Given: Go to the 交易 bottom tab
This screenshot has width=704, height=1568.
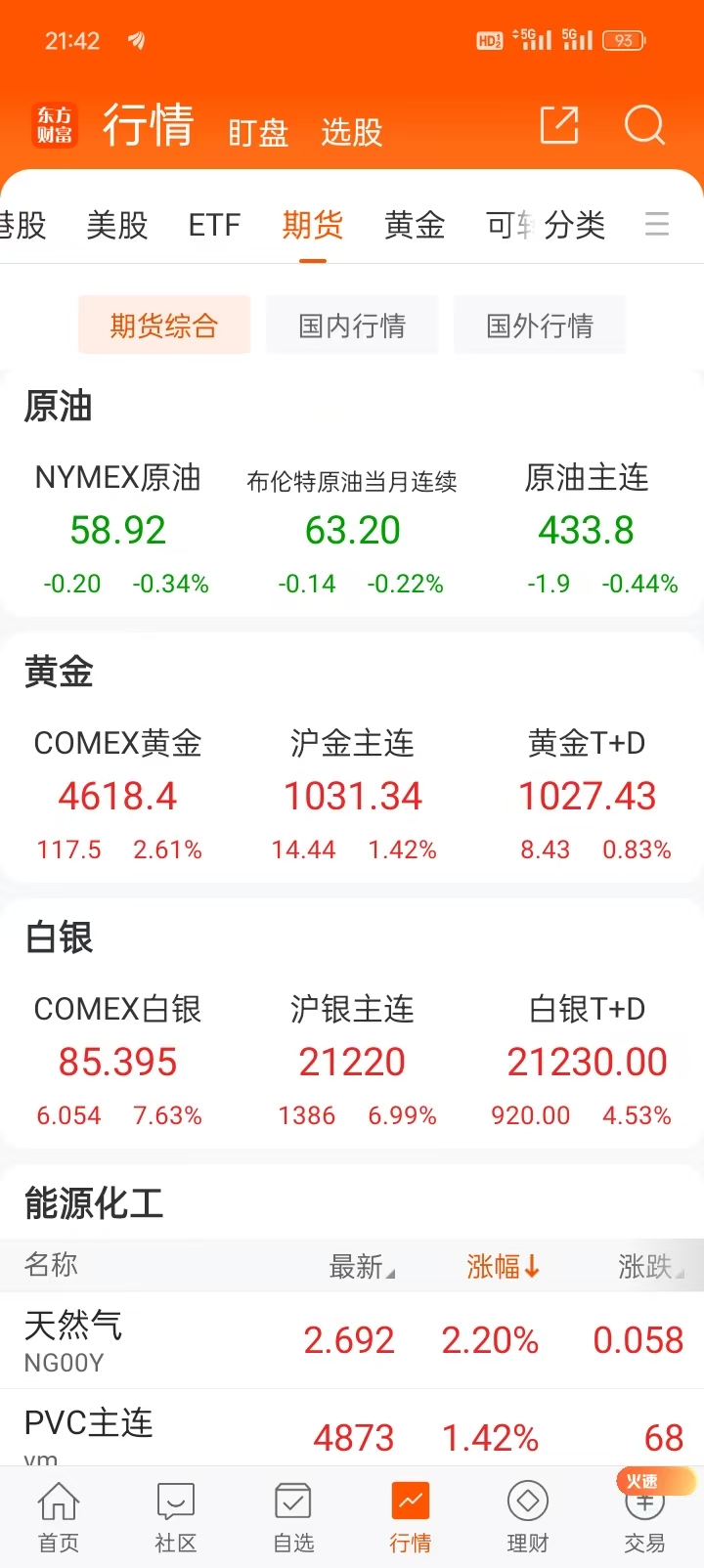Looking at the screenshot, I should [x=644, y=1516].
